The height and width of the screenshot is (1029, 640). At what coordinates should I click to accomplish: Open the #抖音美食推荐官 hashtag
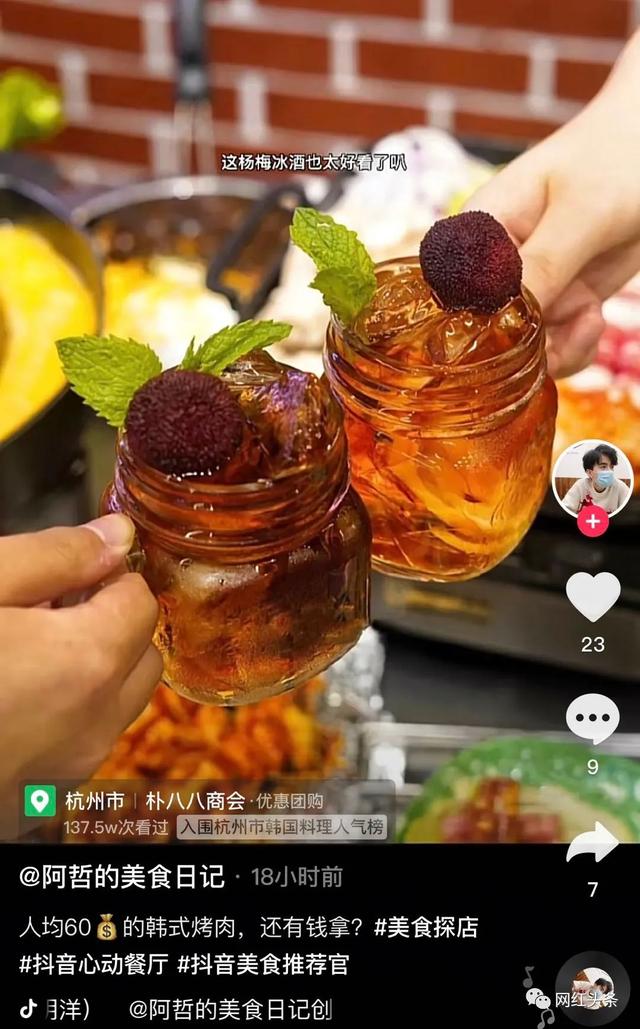263,964
